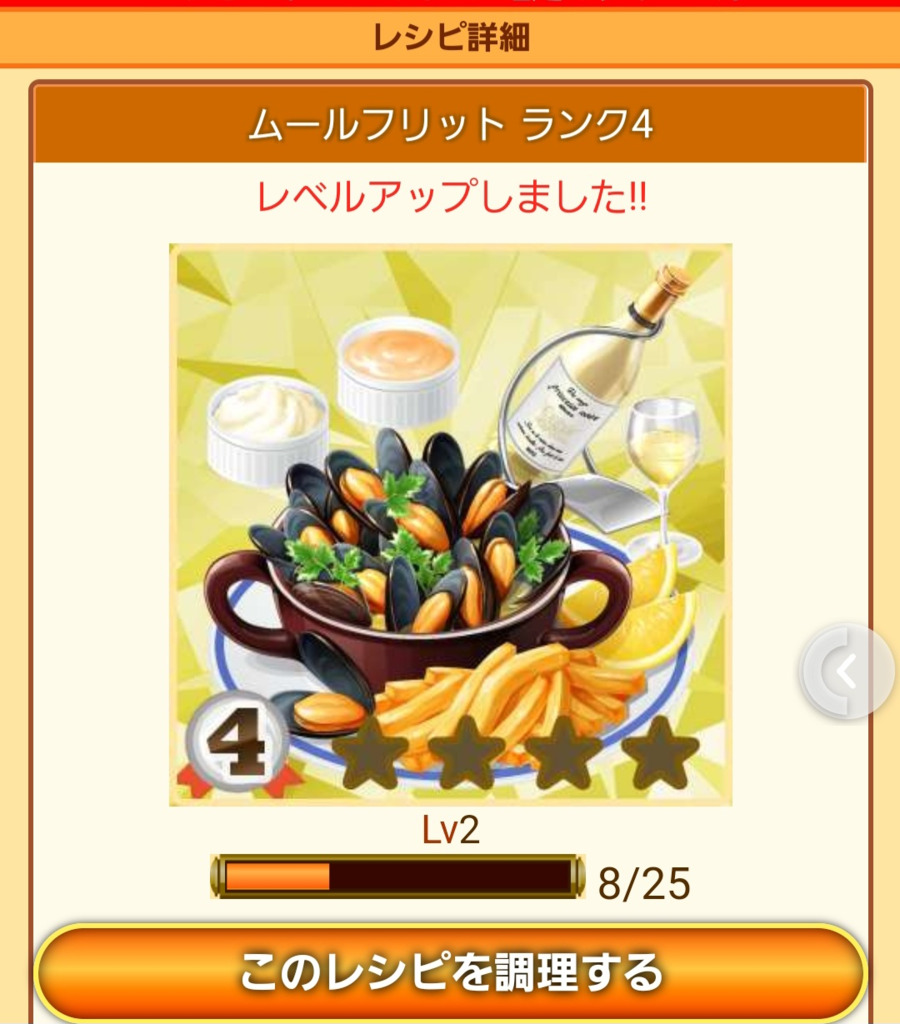Screen dimensions: 900x1024
Task: Open the floating side arrow handle
Action: click(x=848, y=672)
